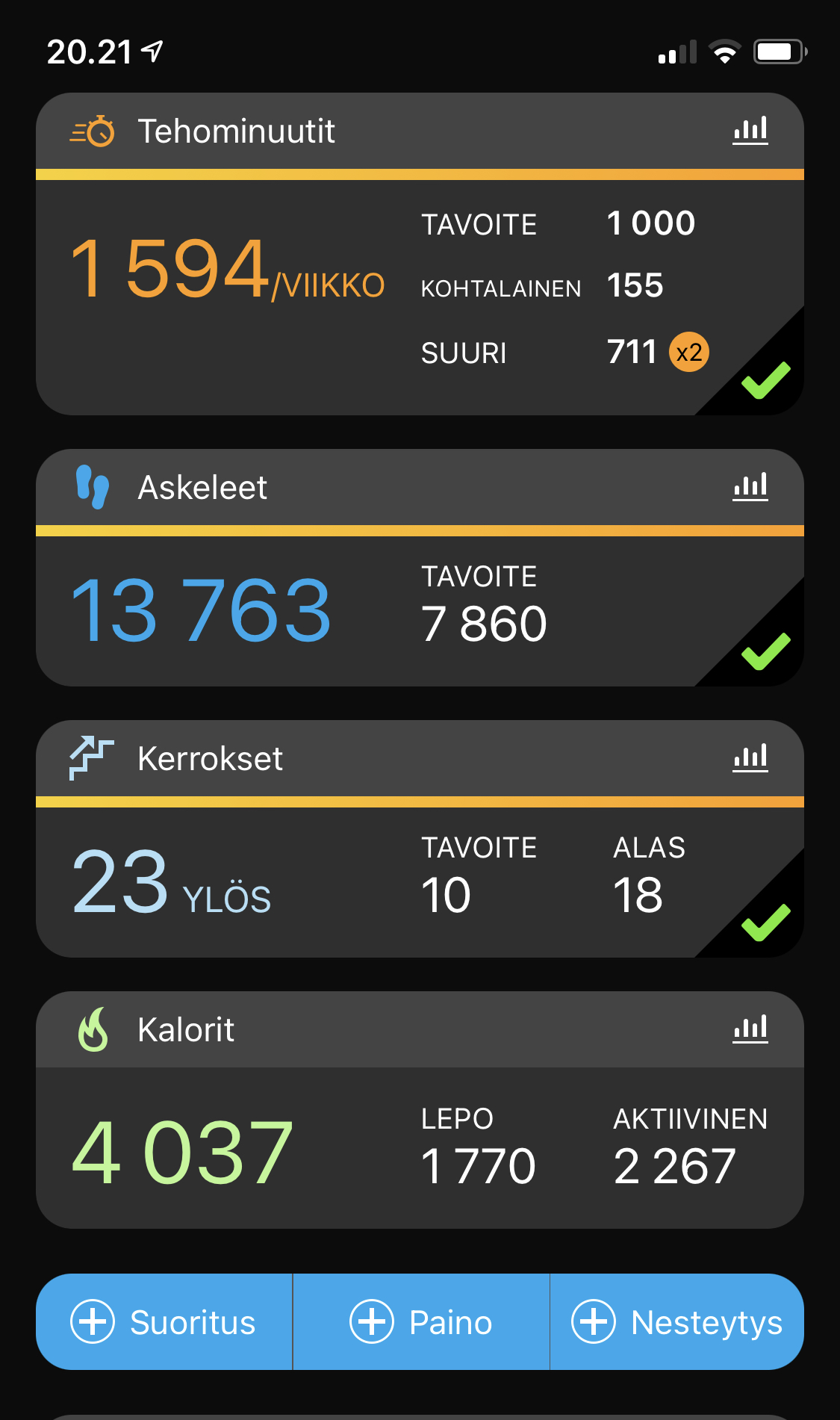Add a new Suoritus
This screenshot has width=840, height=1420.
(164, 1321)
